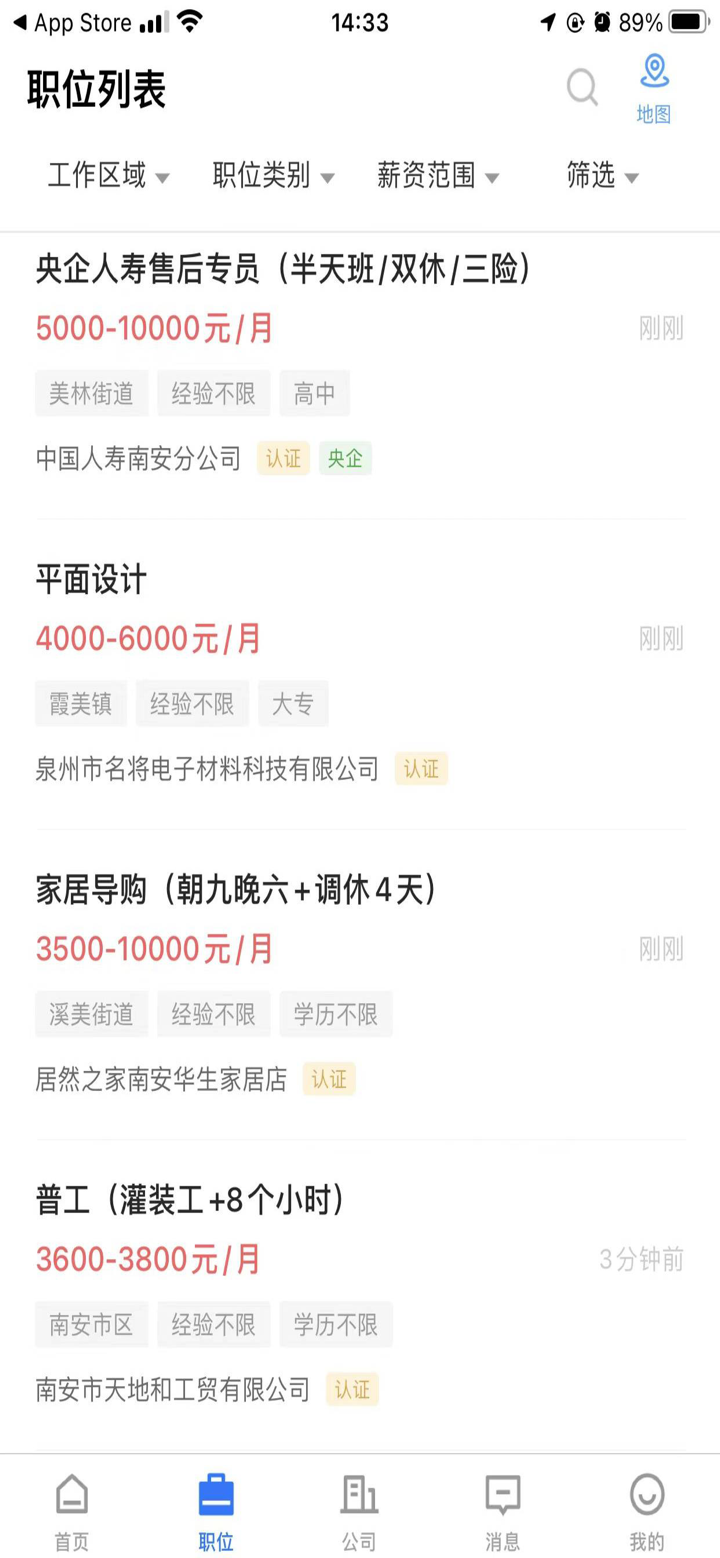Open the 筛选 filter menu
The width and height of the screenshot is (720, 1558).
coord(600,177)
